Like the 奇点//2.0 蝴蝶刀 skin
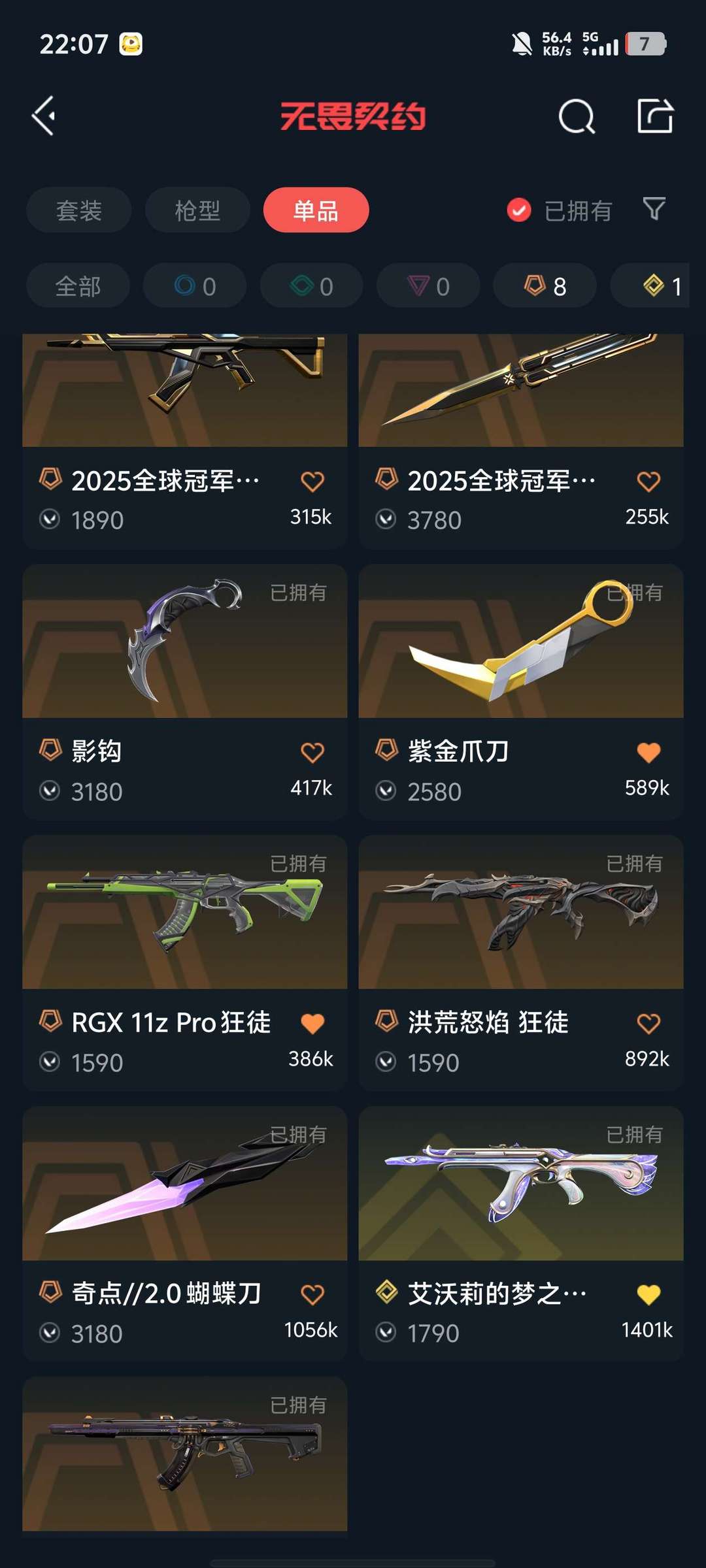706x1568 pixels. point(312,1294)
